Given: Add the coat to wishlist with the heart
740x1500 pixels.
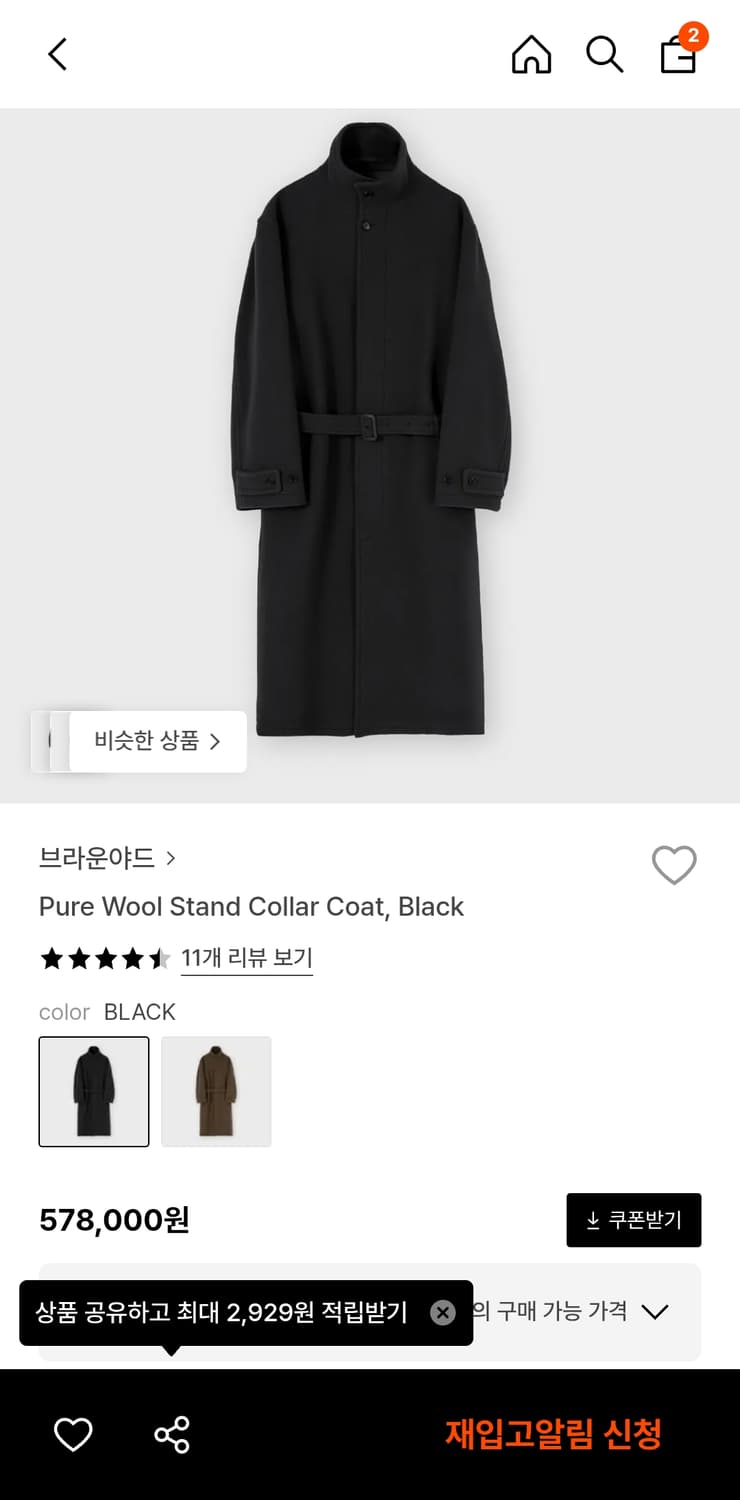Looking at the screenshot, I should click(x=674, y=865).
